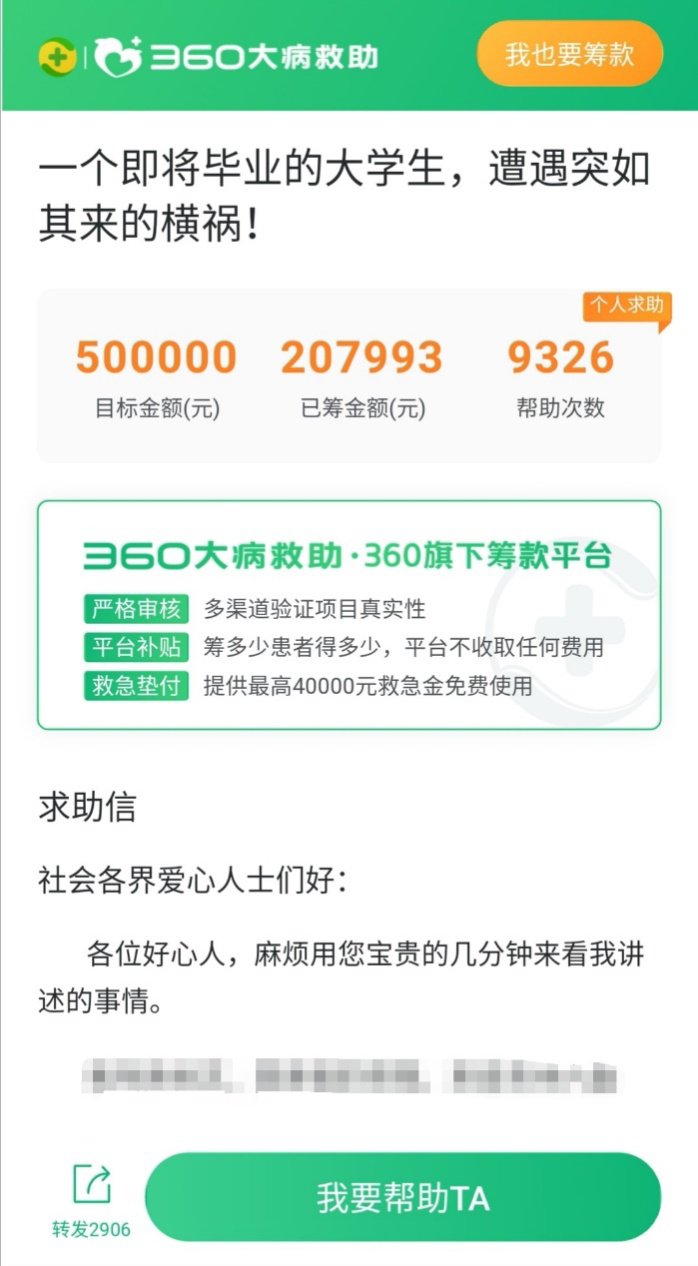Image resolution: width=698 pixels, height=1266 pixels.
Task: Share via the 转发 icon
Action: pos(91,1188)
